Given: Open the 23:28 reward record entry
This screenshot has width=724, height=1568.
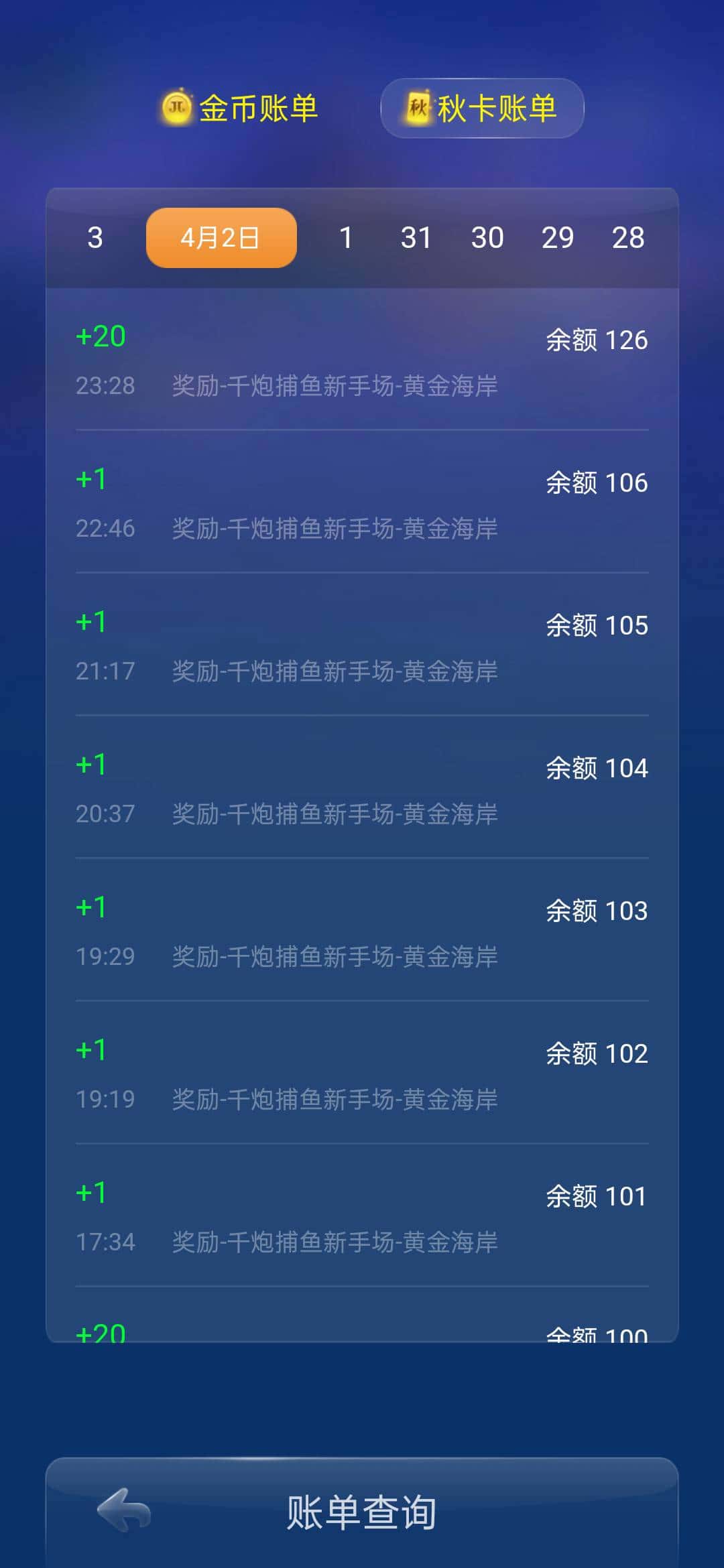Looking at the screenshot, I should (x=362, y=362).
